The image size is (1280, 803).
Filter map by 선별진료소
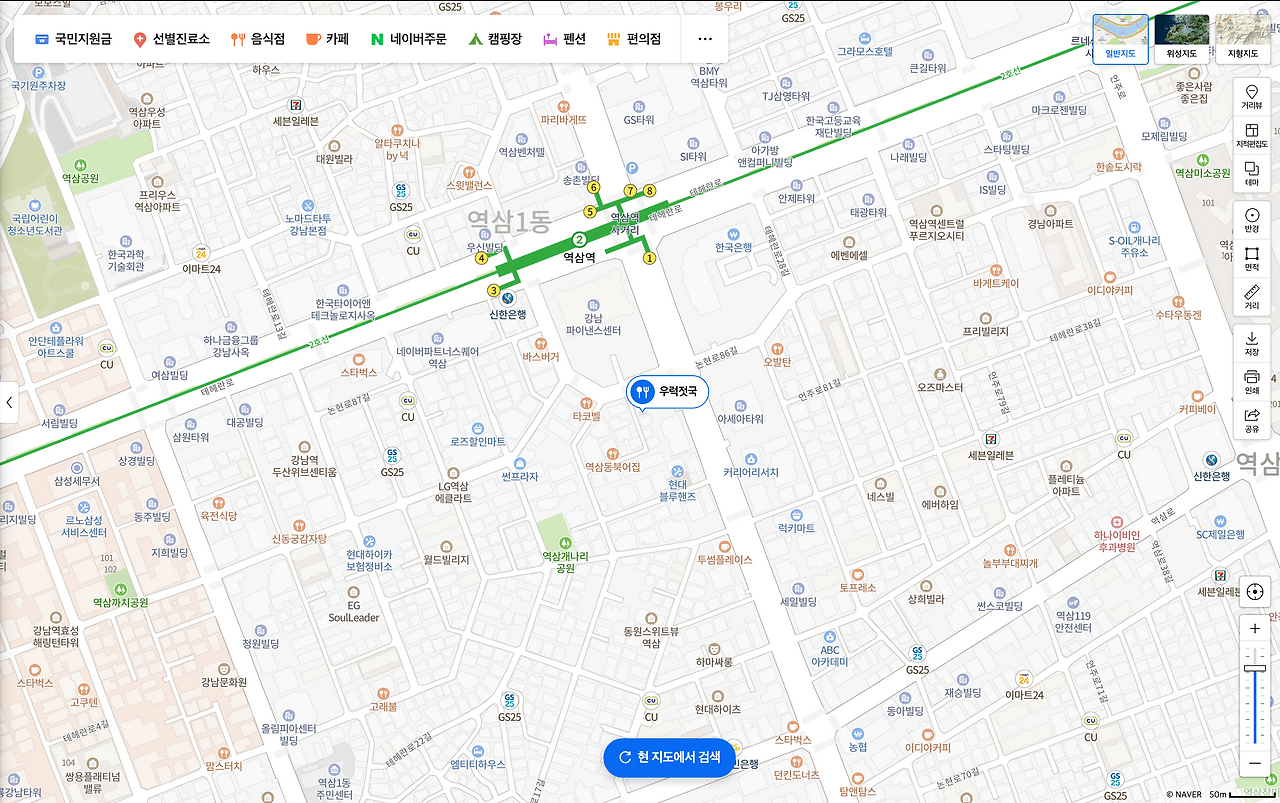point(171,39)
